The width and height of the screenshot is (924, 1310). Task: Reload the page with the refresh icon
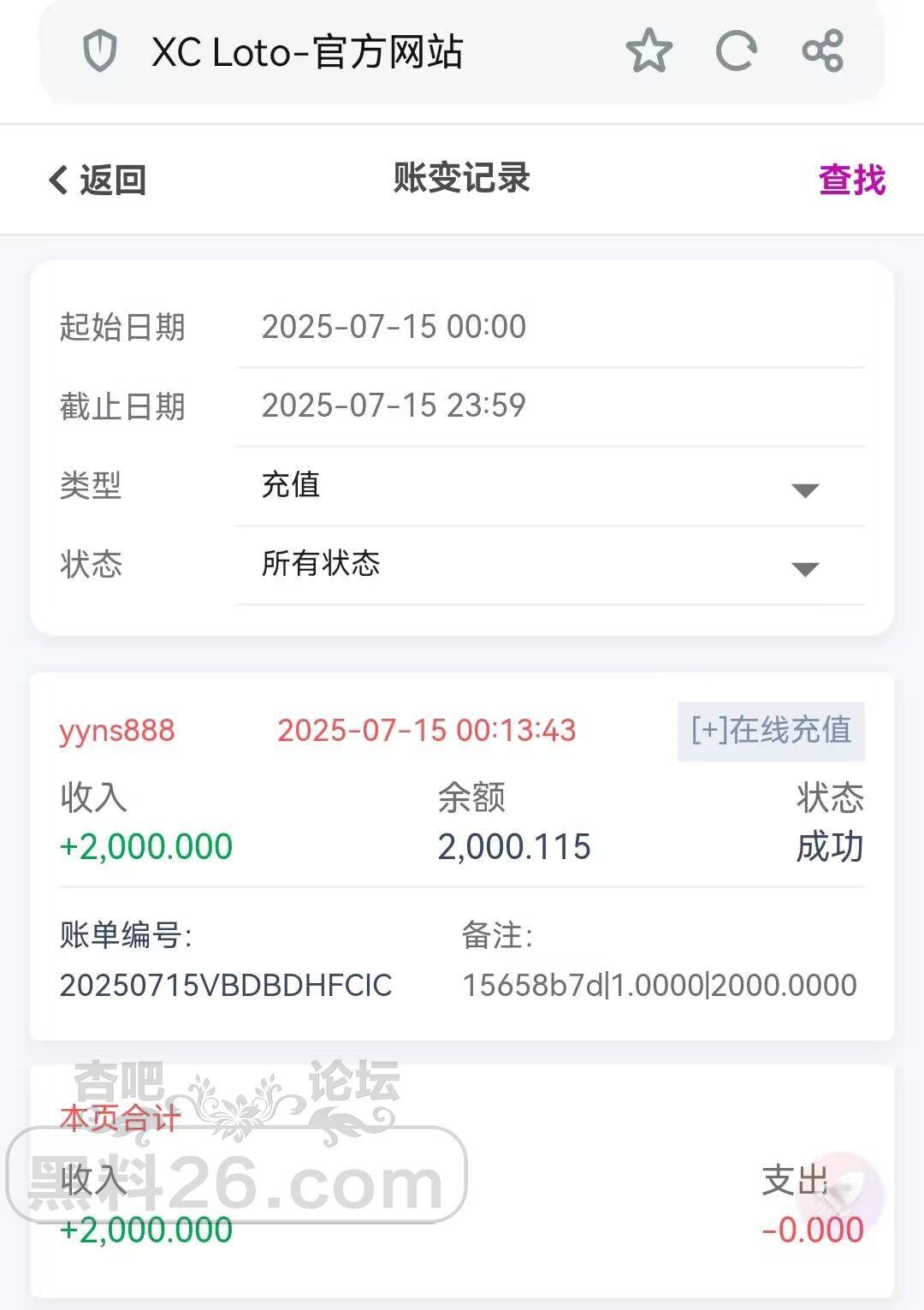point(736,51)
